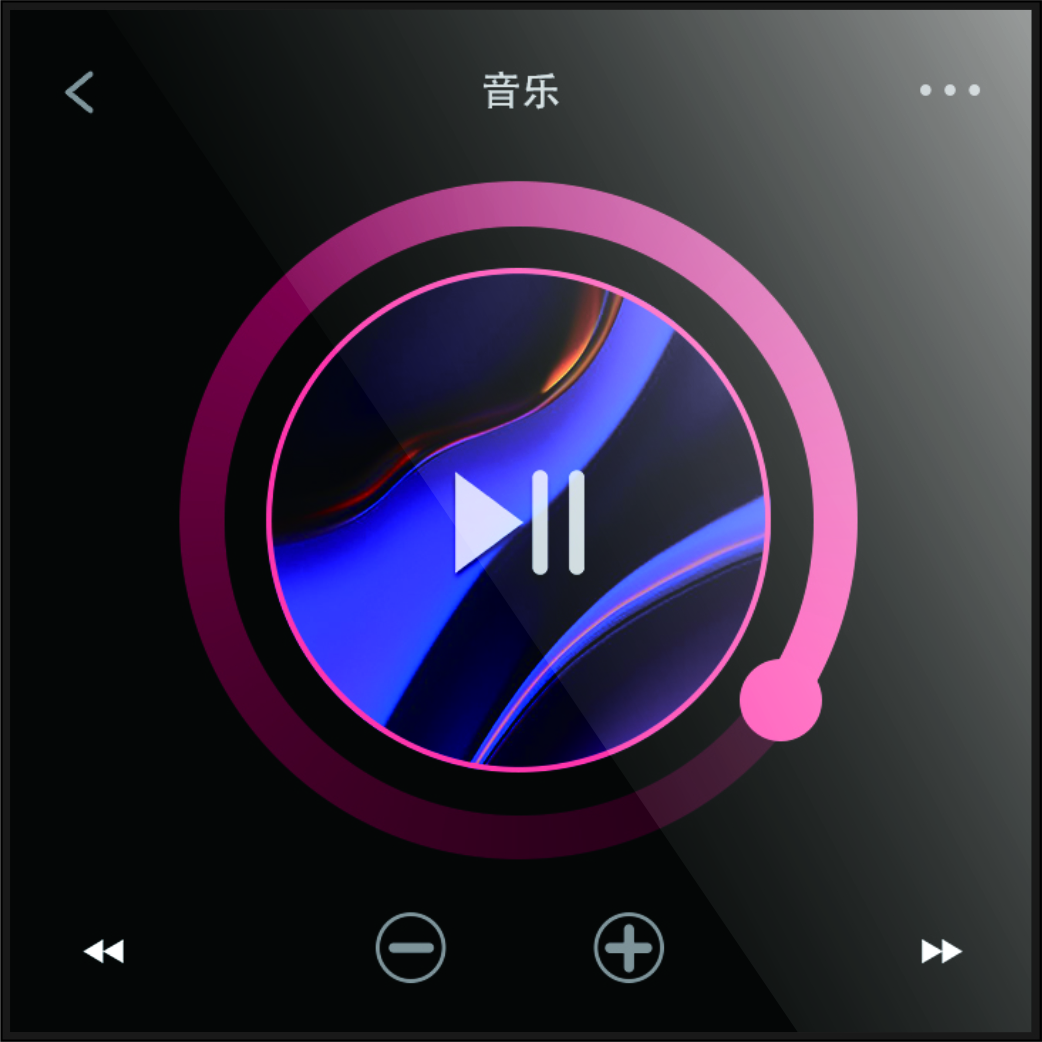The height and width of the screenshot is (1042, 1042).
Task: Decrease volume with the minus button
Action: click(410, 947)
